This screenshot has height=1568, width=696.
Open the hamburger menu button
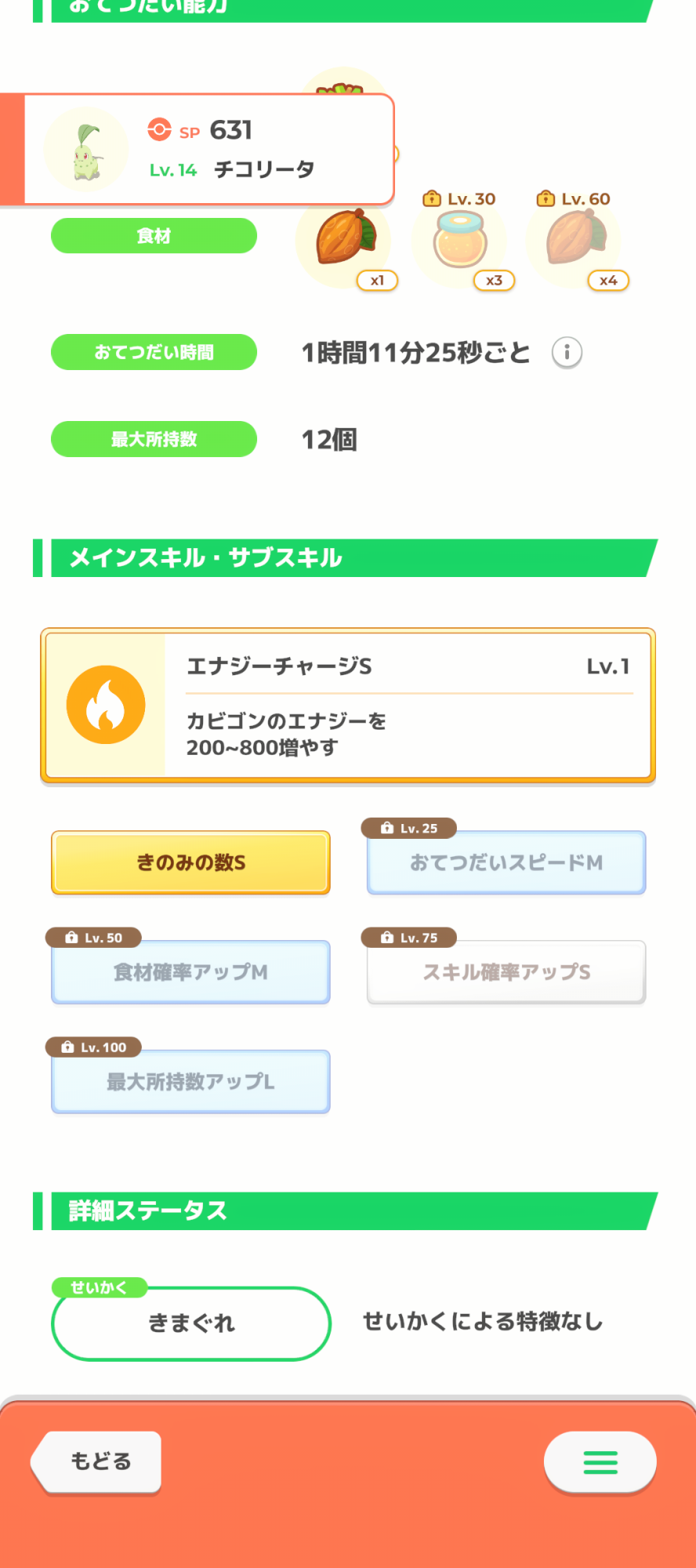[600, 1462]
